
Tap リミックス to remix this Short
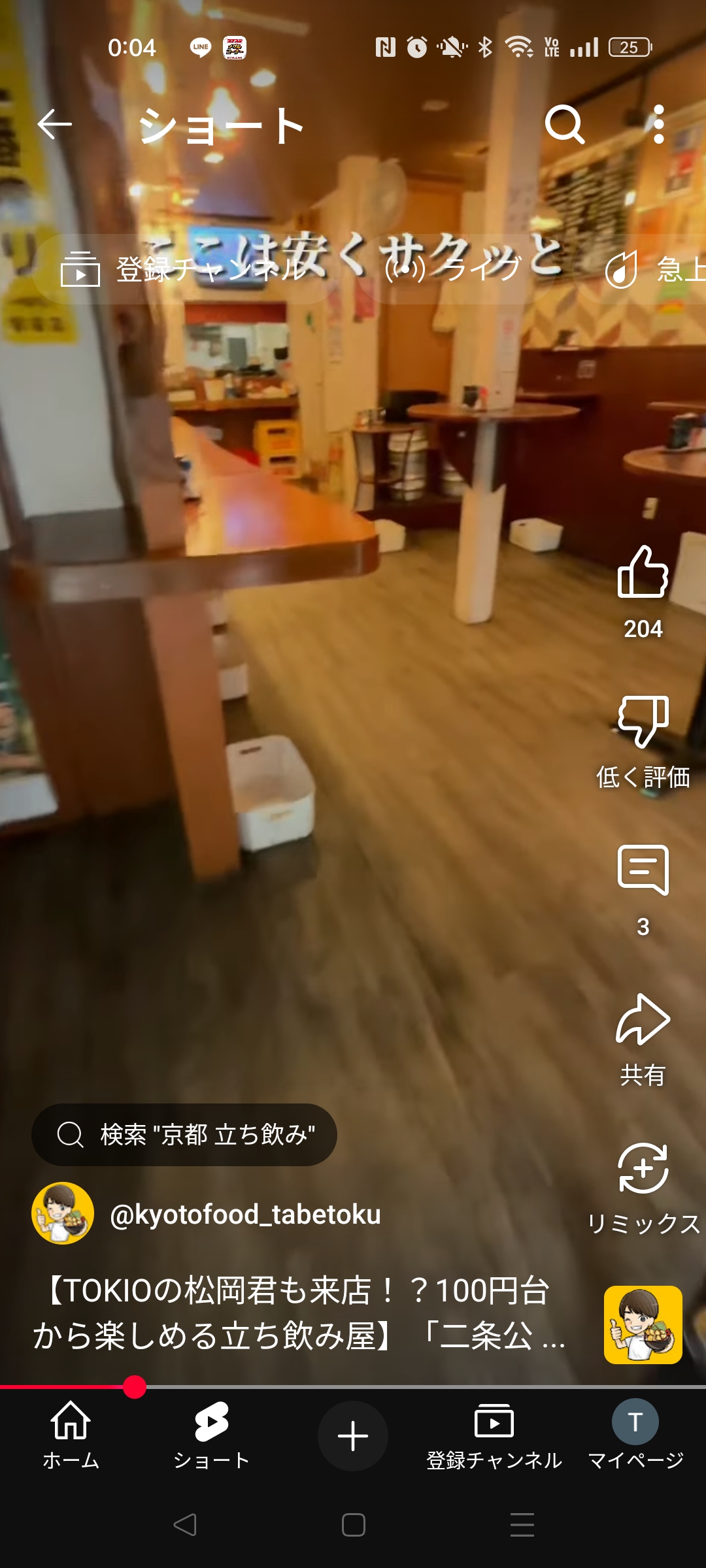[643, 1169]
